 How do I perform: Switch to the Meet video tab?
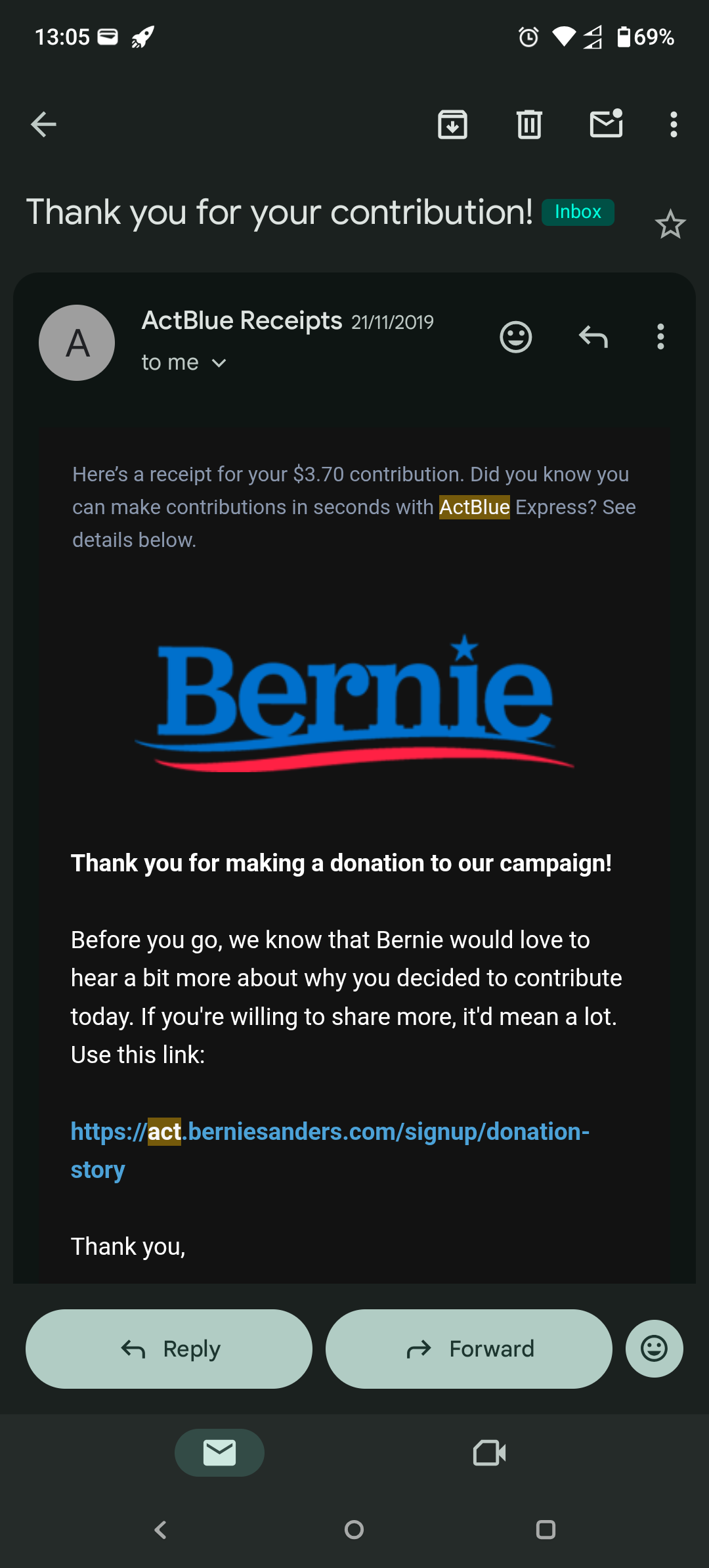coord(489,1452)
